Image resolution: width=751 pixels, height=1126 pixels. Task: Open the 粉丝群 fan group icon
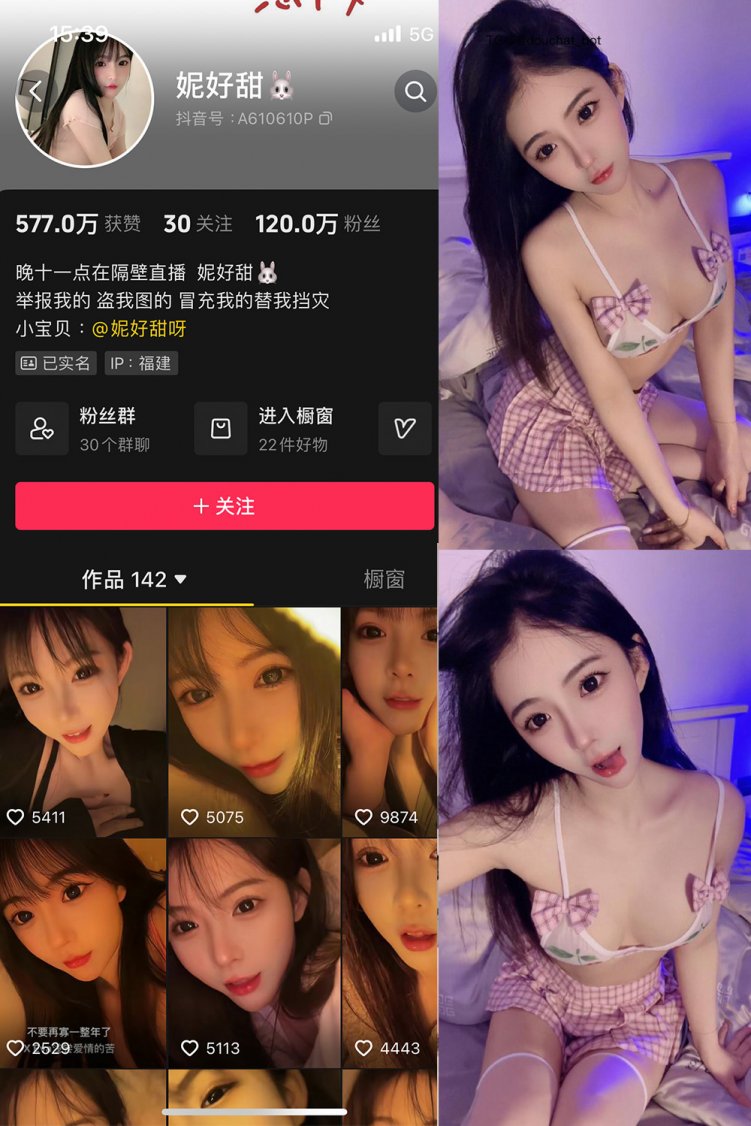pos(42,430)
